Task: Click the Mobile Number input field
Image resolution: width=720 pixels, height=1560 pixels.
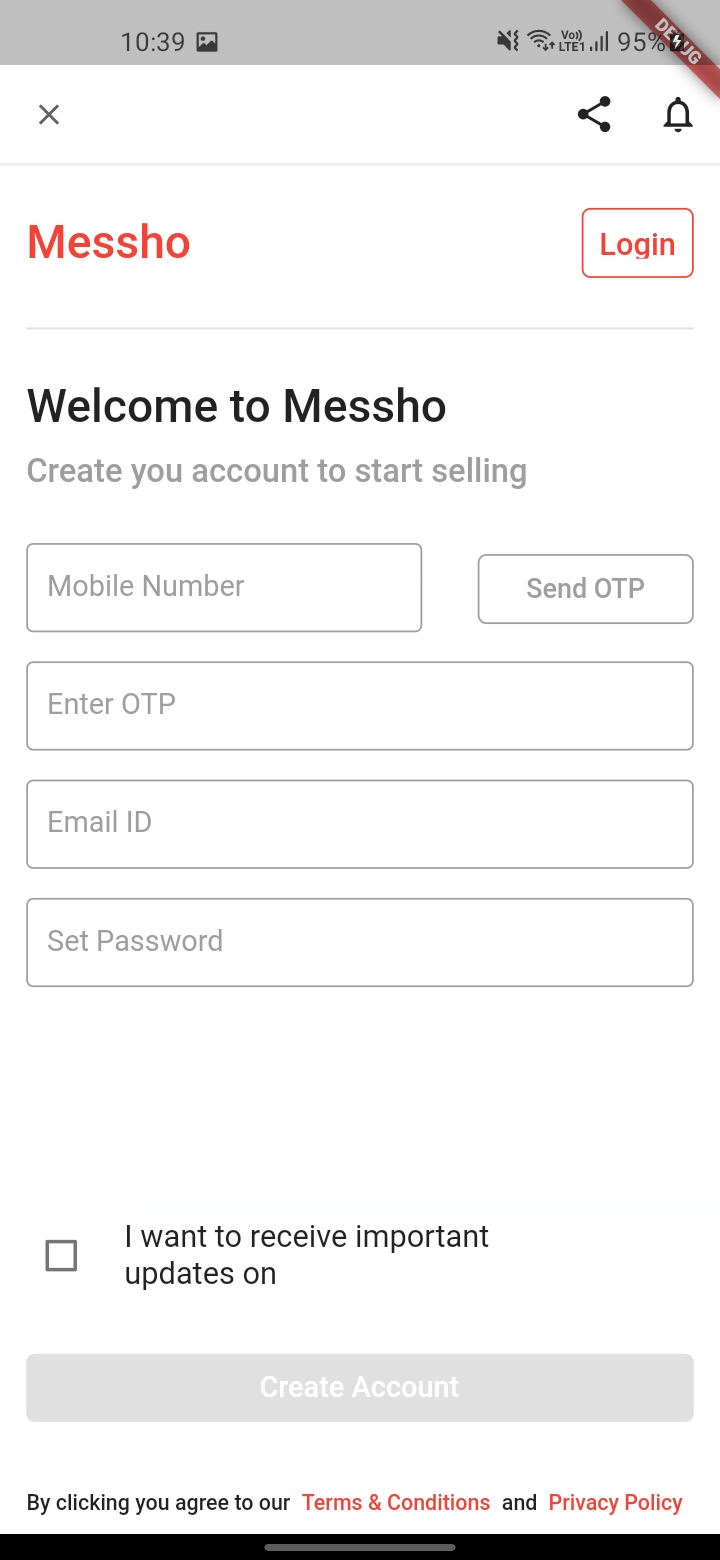Action: (224, 587)
